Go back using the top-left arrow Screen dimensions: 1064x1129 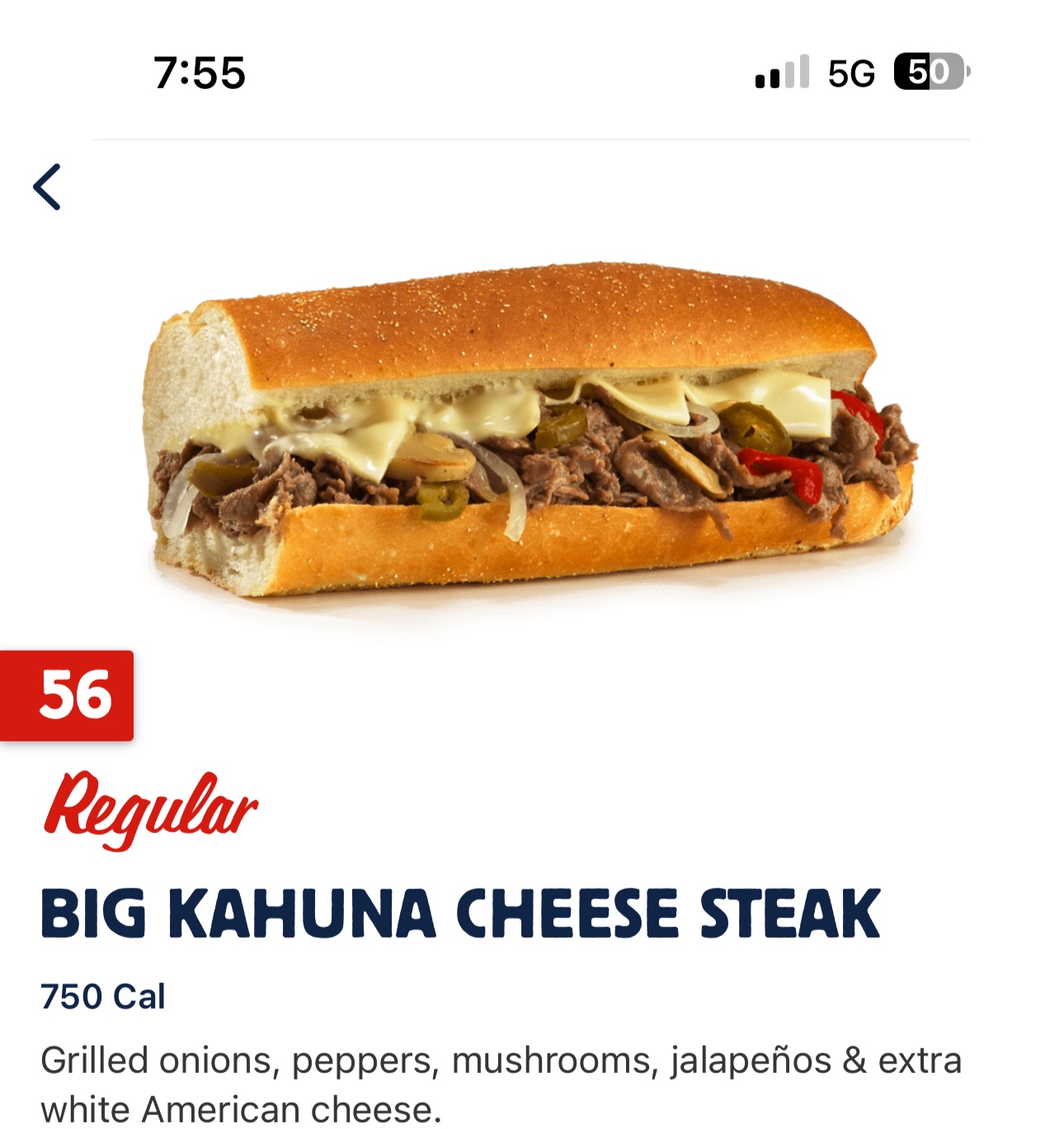[47, 187]
